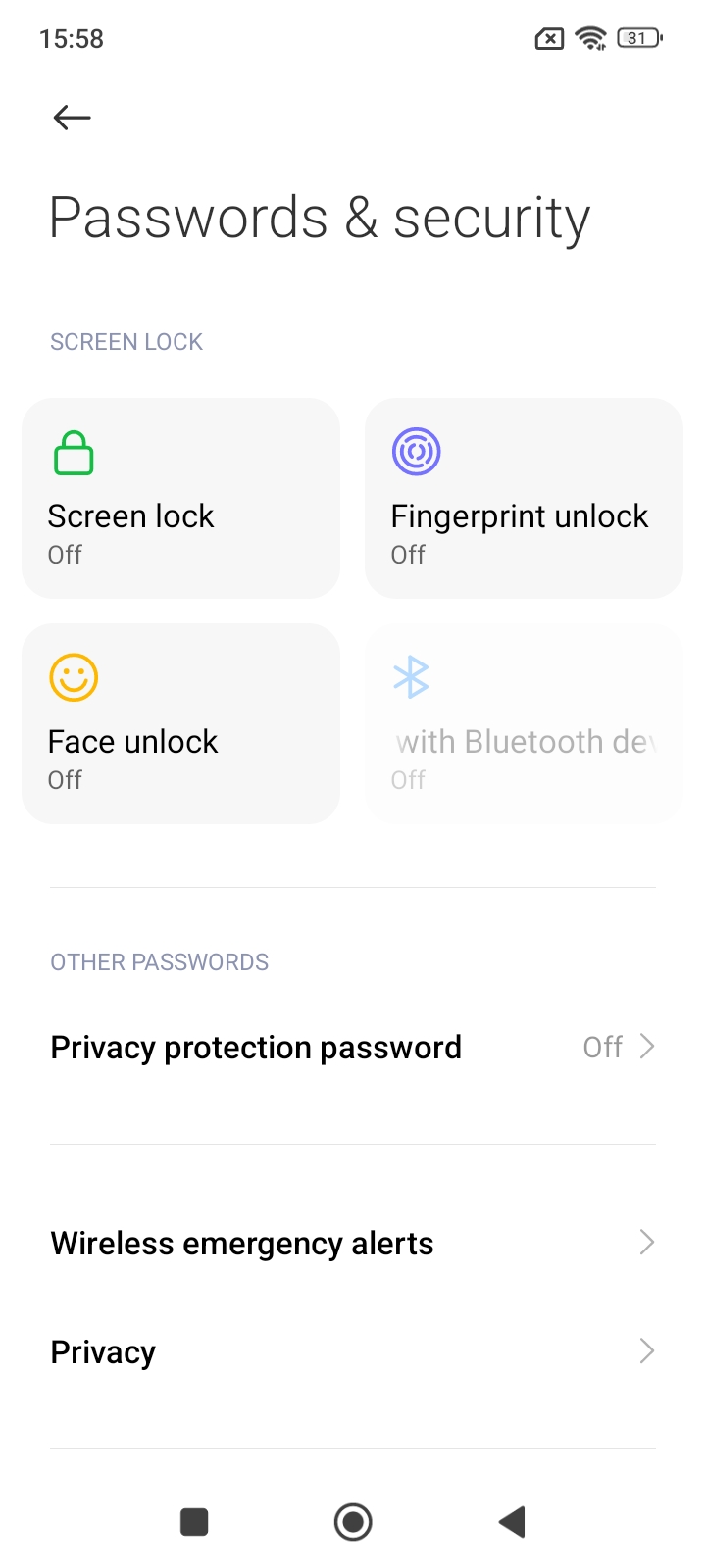Open recent apps via square button
This screenshot has height=1568, width=706.
[194, 1522]
